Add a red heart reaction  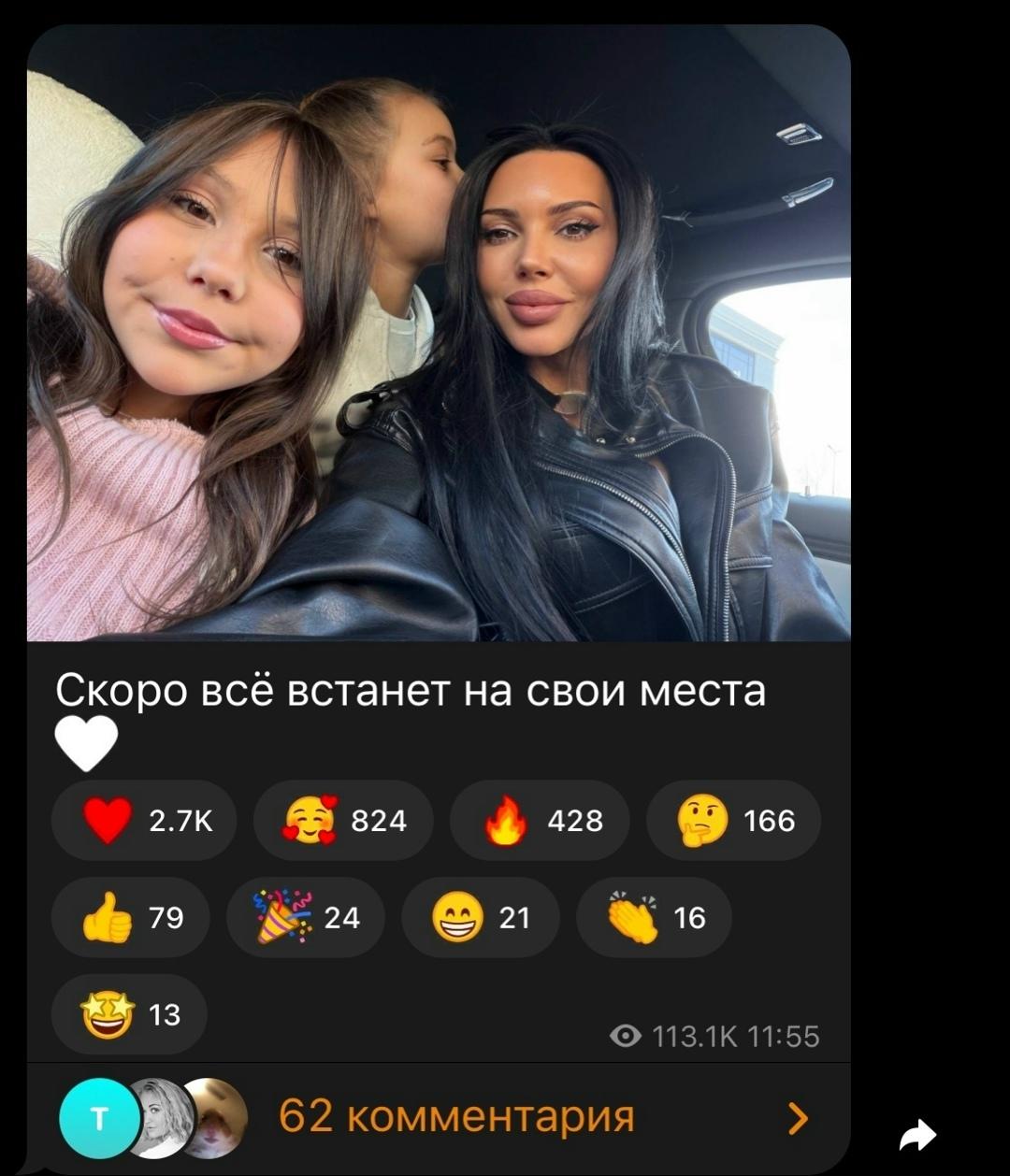144,821
